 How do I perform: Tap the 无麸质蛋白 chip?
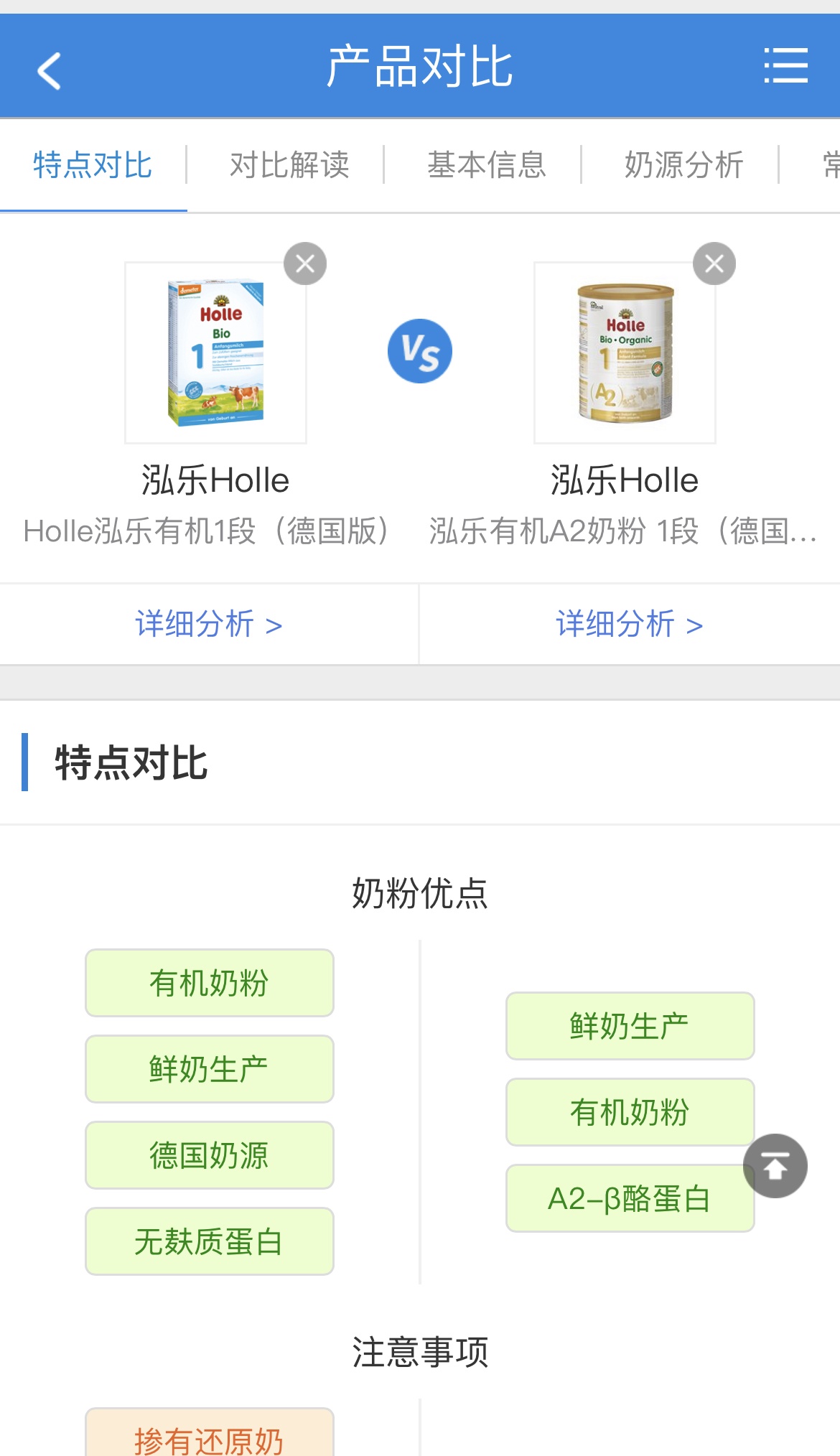click(x=209, y=1241)
